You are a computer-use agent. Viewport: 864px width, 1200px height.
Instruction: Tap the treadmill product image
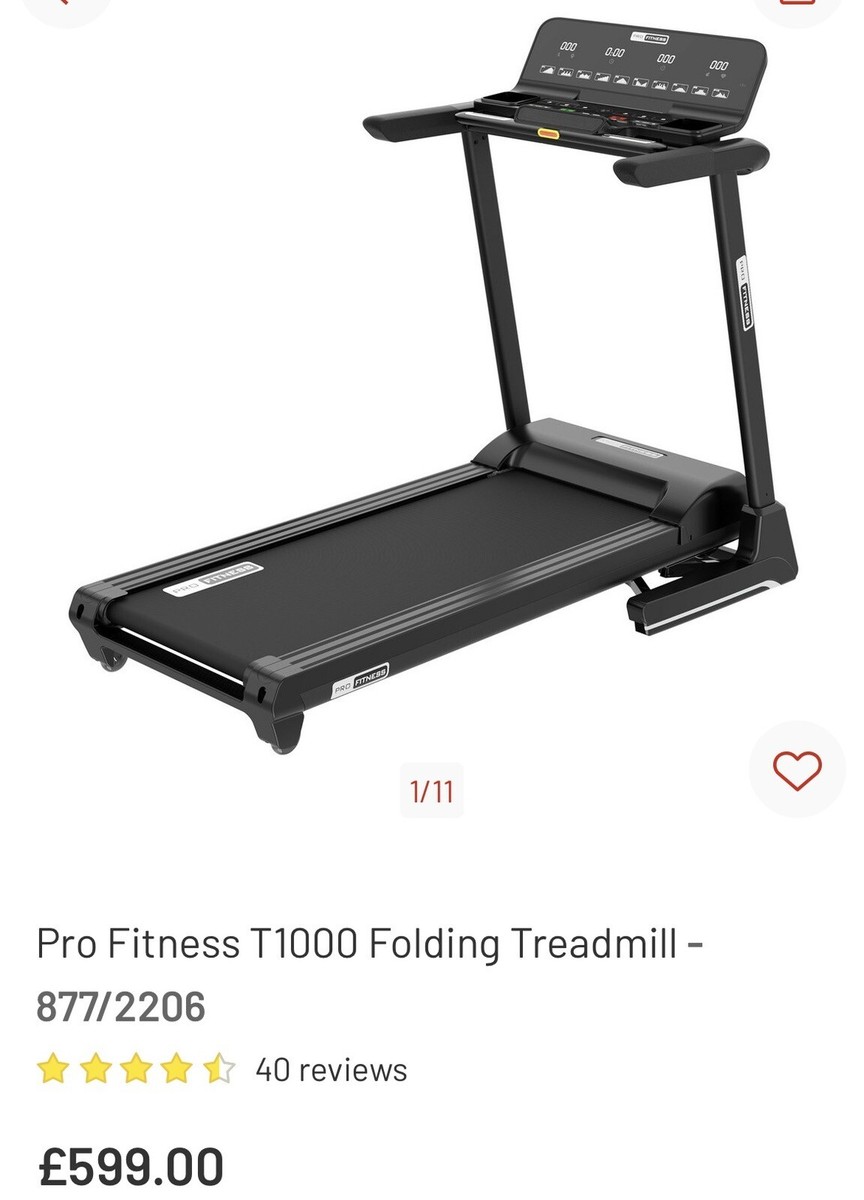click(430, 400)
